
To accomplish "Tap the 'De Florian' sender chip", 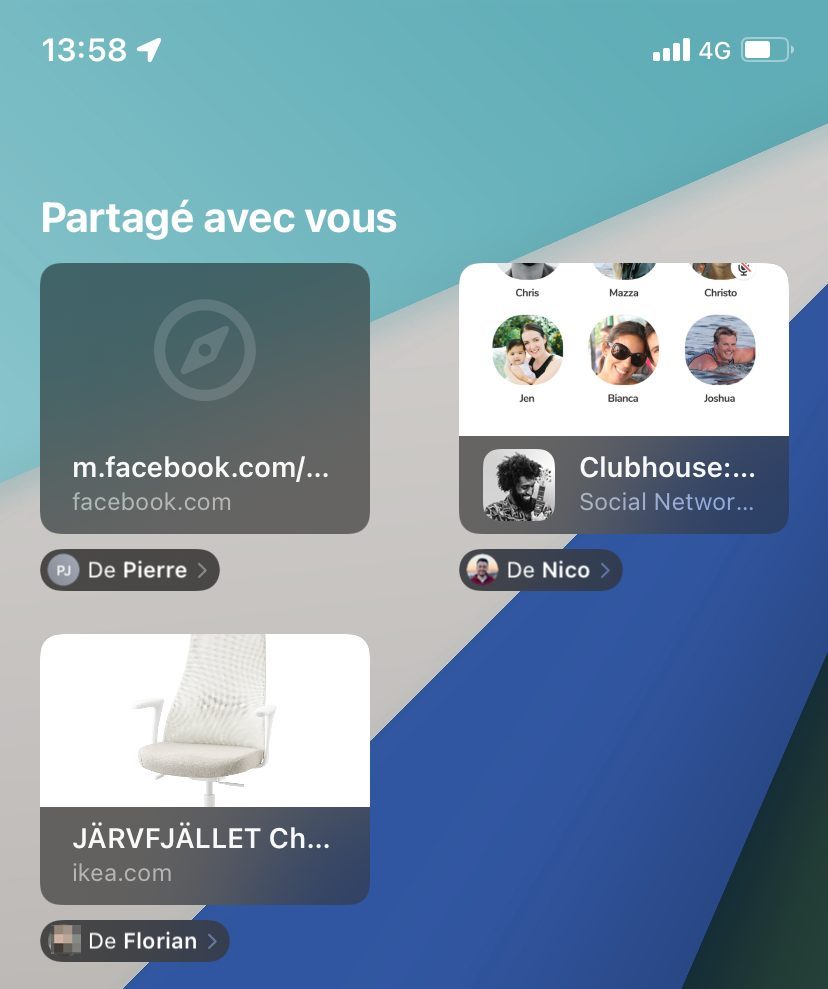I will click(x=135, y=941).
